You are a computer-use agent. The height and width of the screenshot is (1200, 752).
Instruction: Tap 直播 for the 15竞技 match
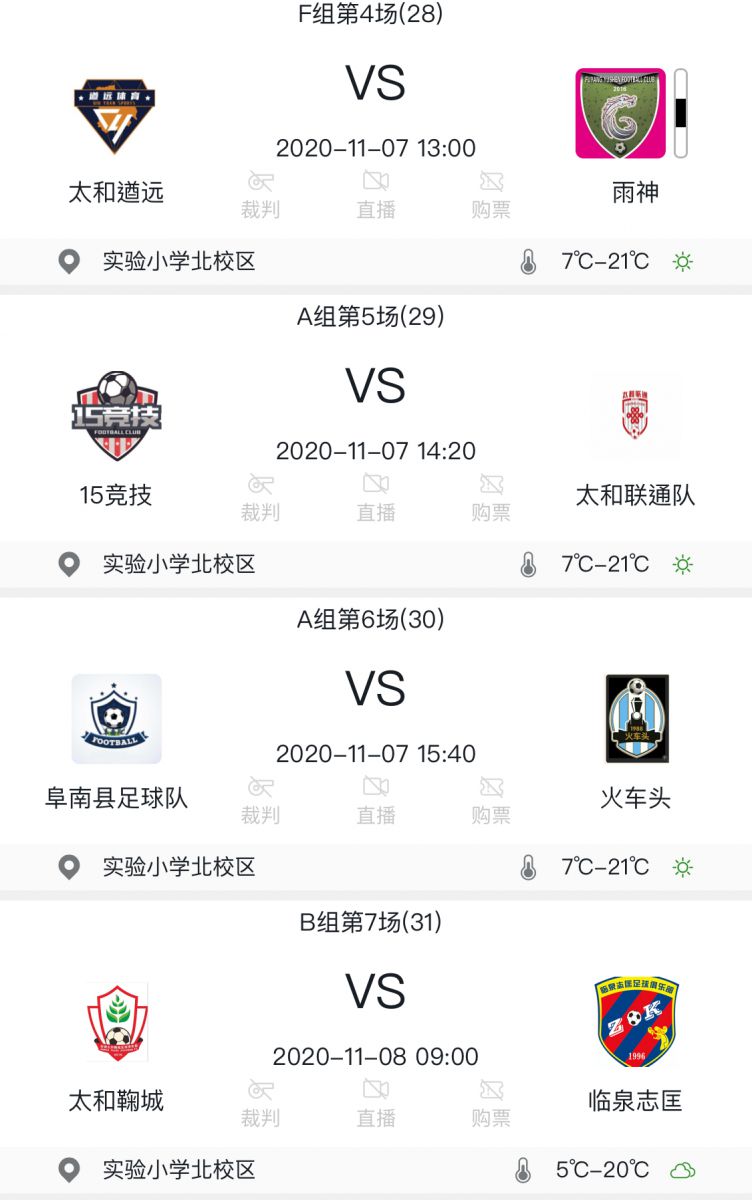coord(376,498)
